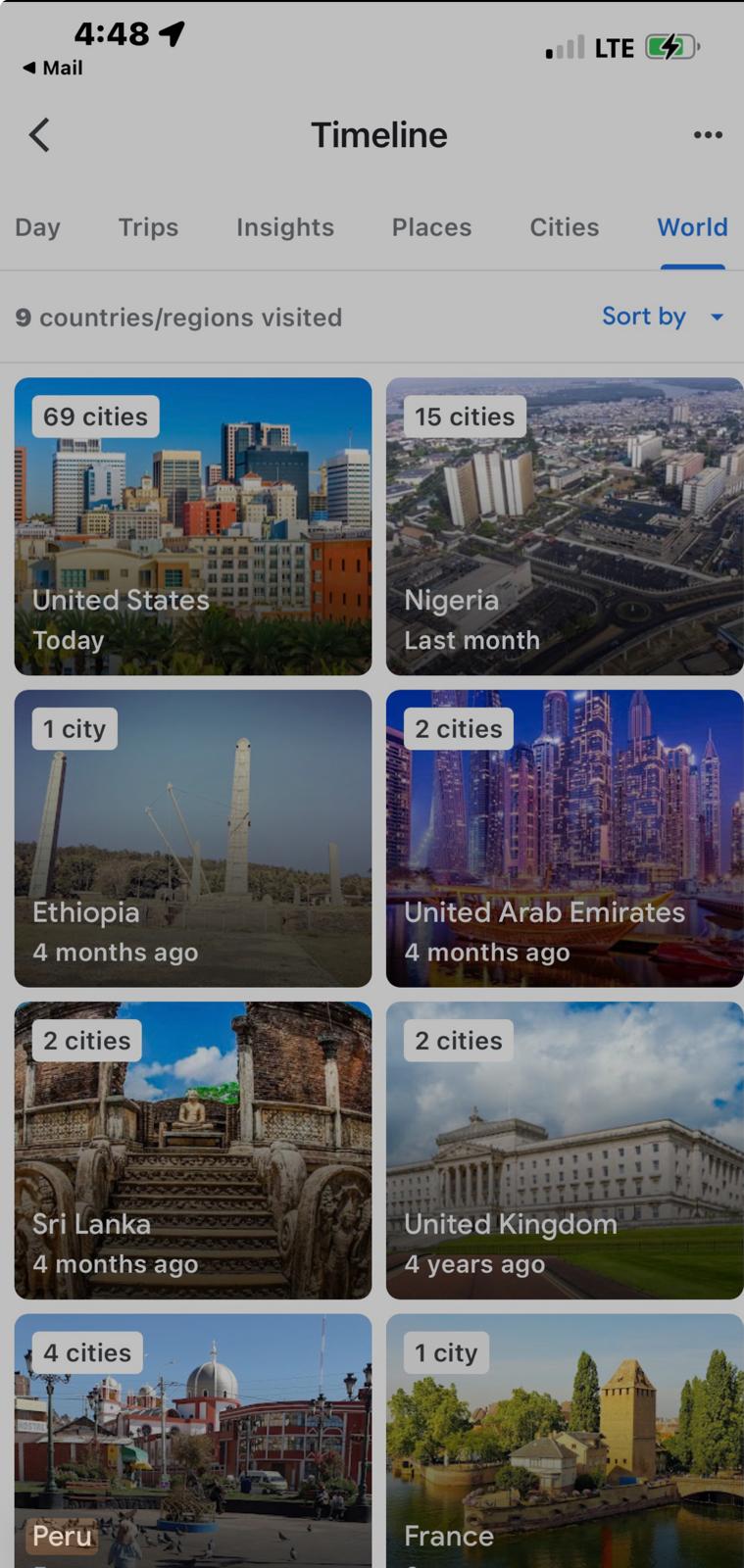Open the France card
This screenshot has height=1568, width=744.
tap(565, 1441)
